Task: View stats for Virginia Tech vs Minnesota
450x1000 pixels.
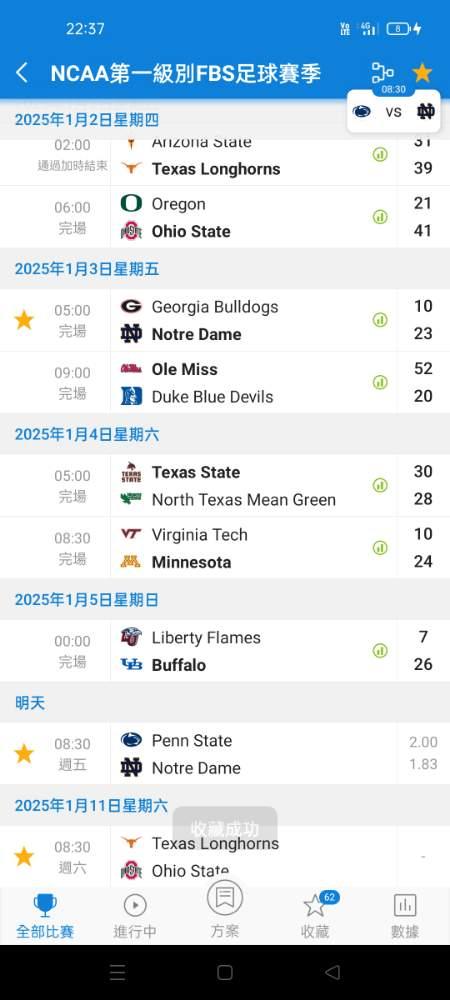Action: pos(380,548)
